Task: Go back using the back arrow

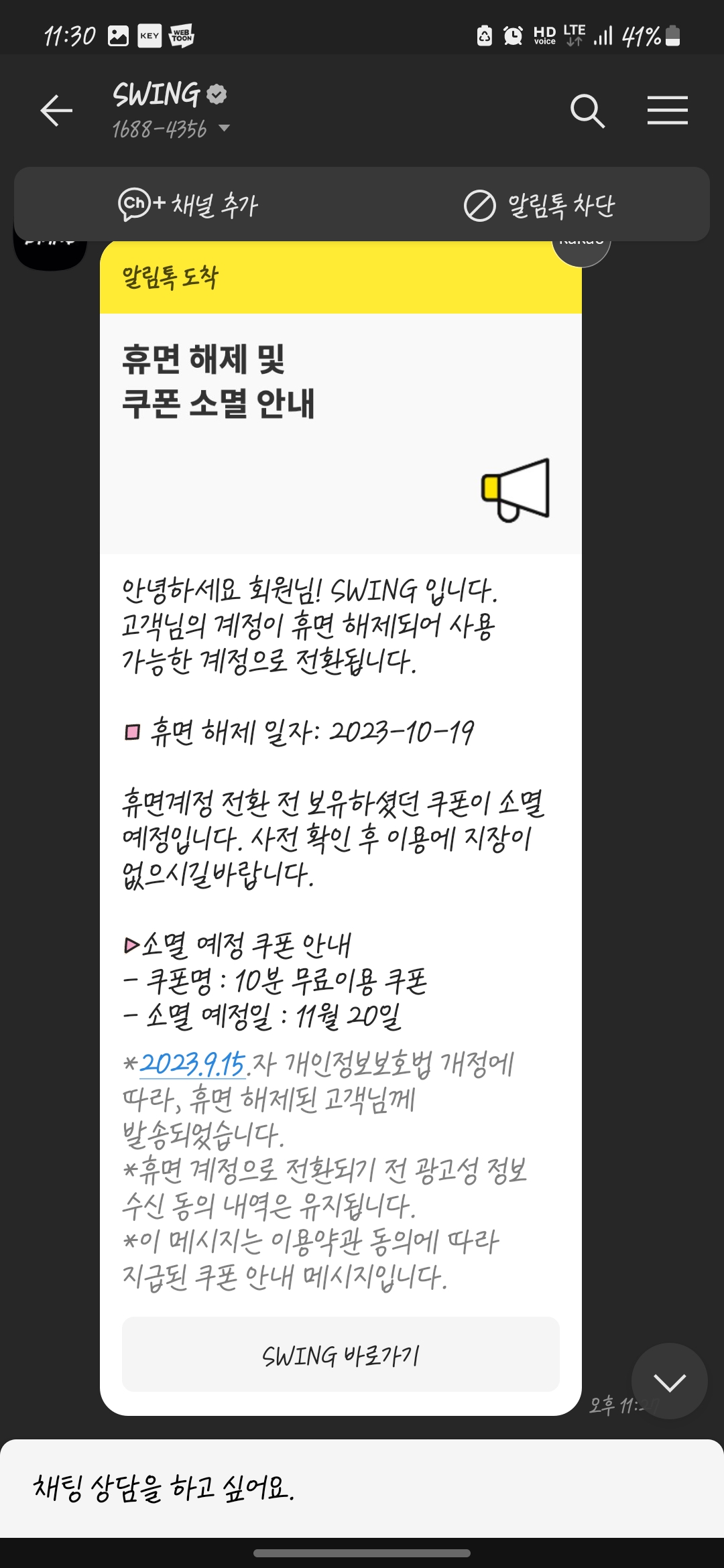Action: [x=56, y=111]
